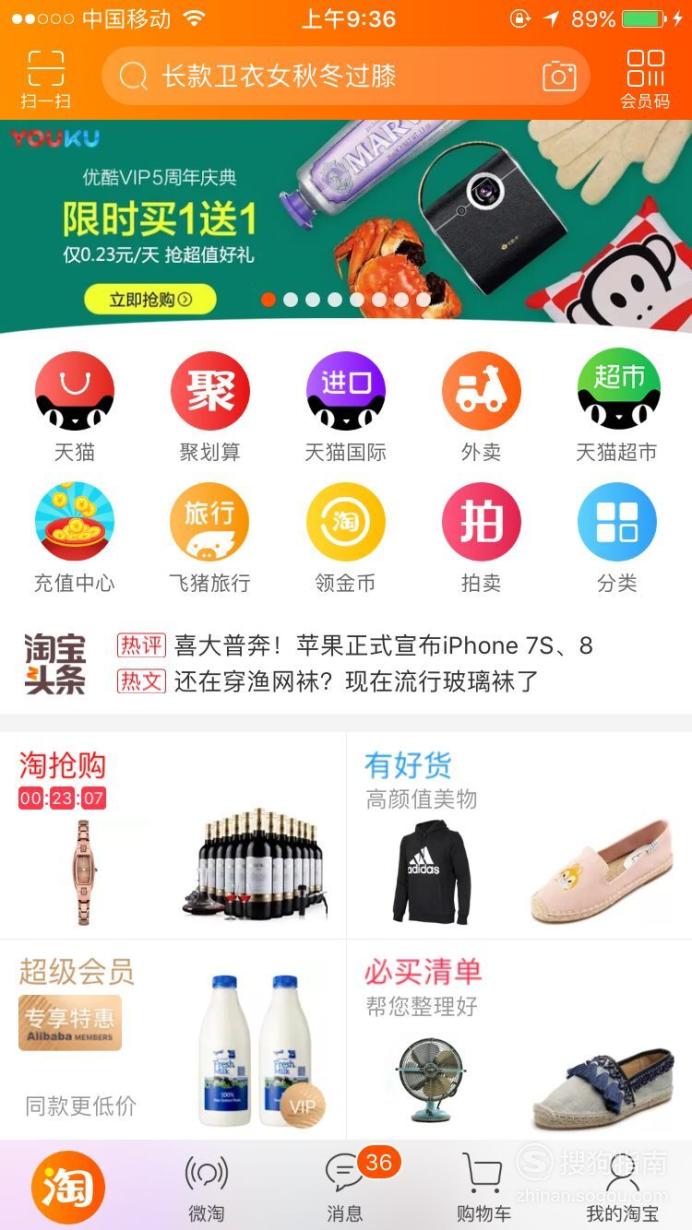Open 天猫国际 shortcut
692x1230 pixels.
point(346,407)
